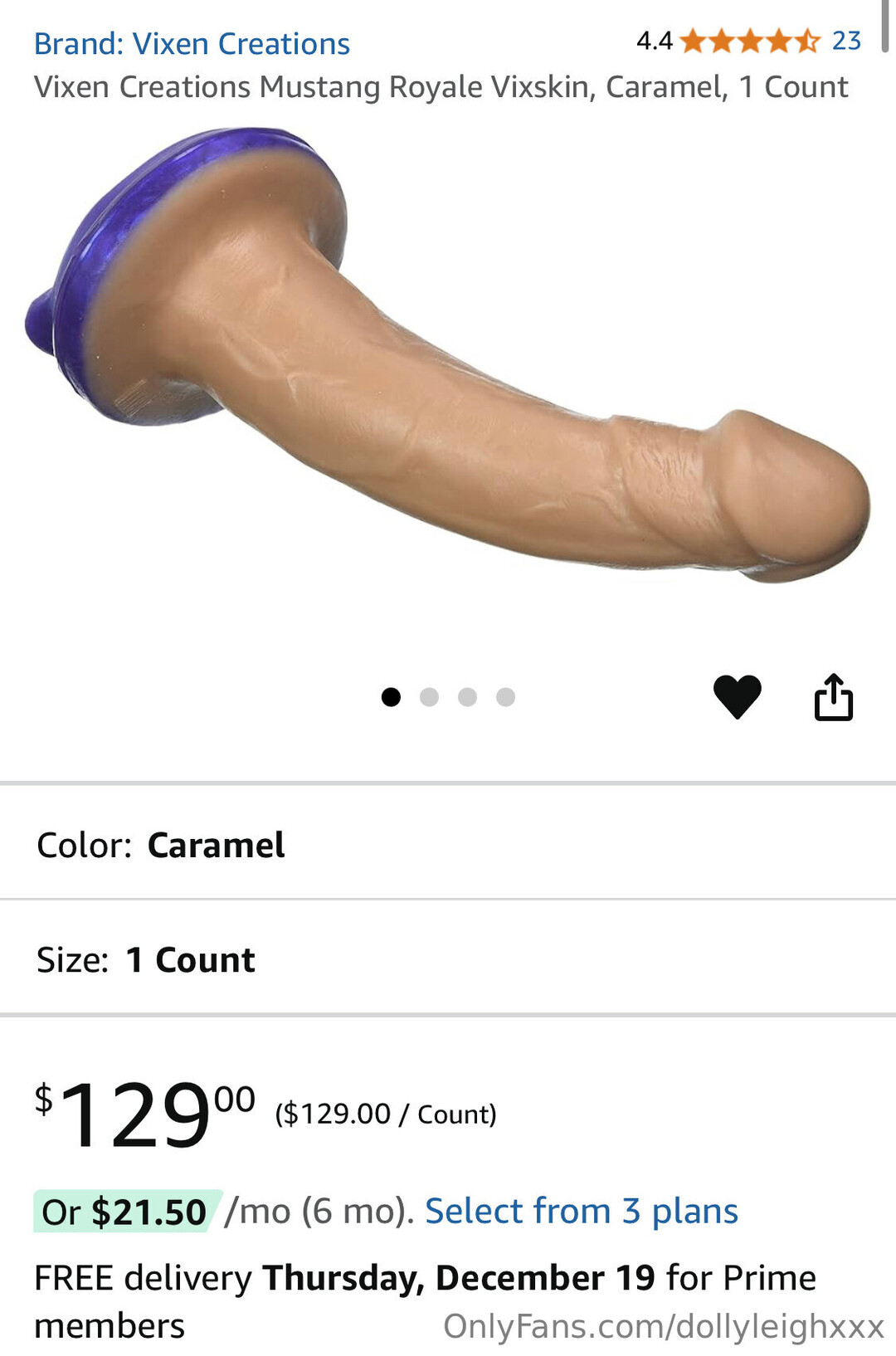Jump to the second image dot
Image resolution: width=896 pixels, height=1356 pixels.
[429, 697]
